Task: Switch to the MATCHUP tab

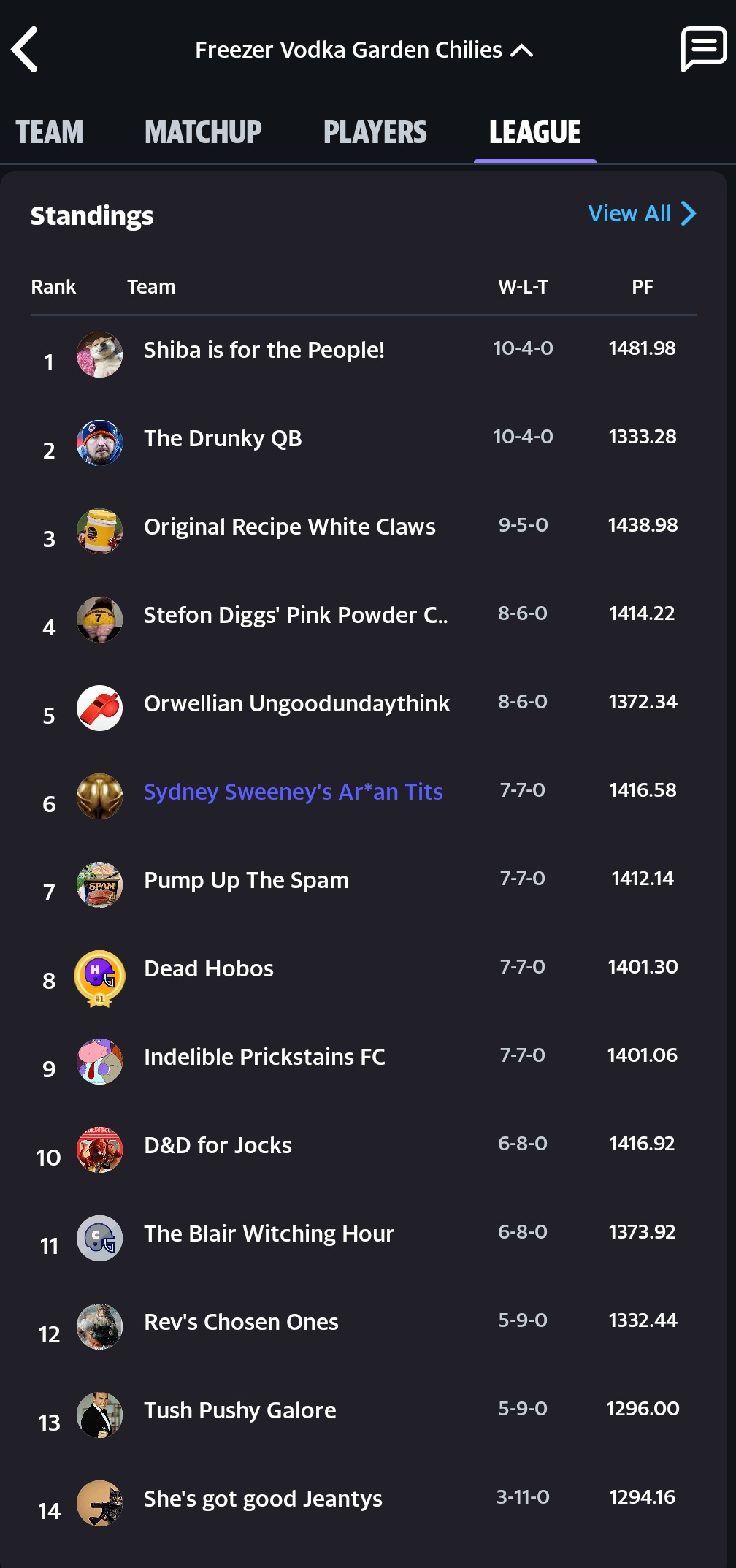Action: pyautogui.click(x=203, y=132)
